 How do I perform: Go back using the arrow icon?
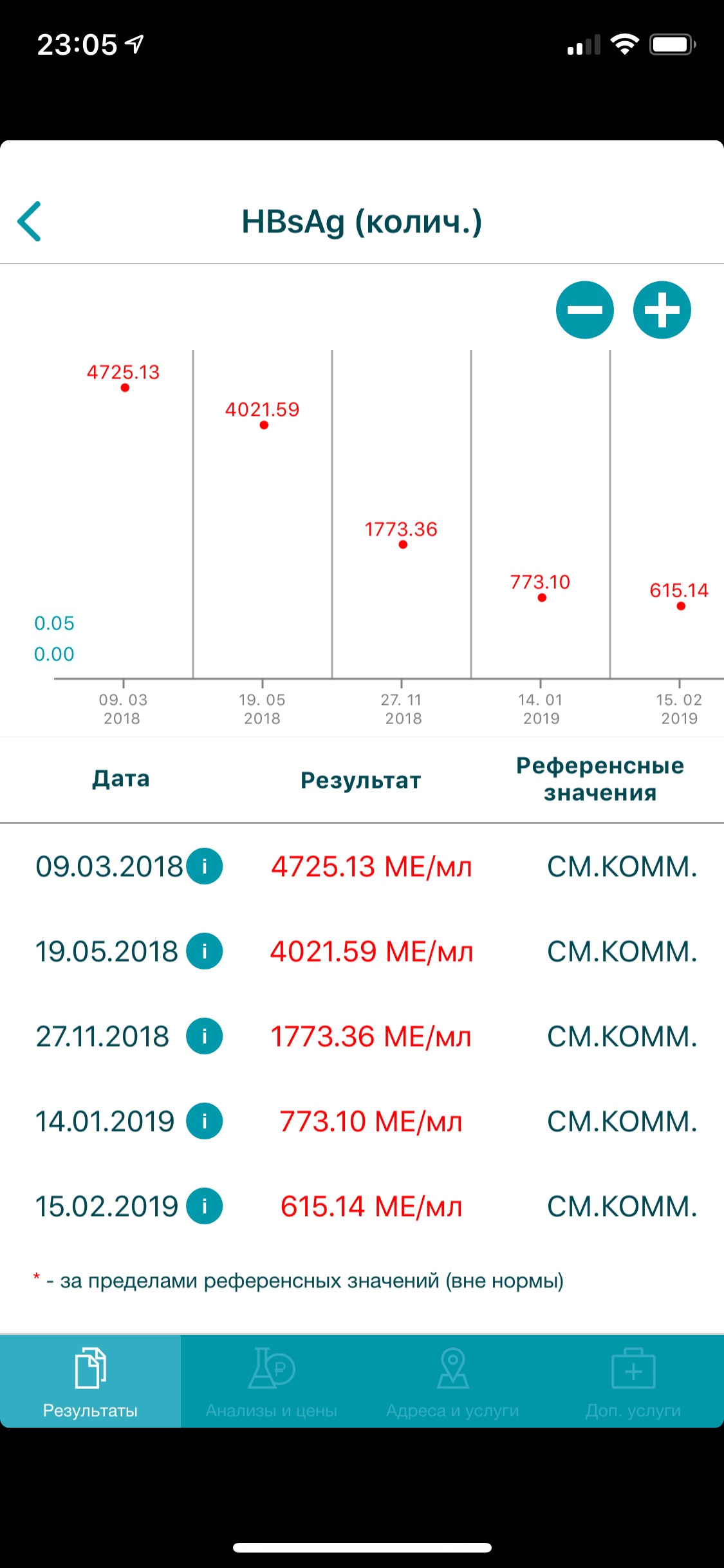pyautogui.click(x=29, y=221)
